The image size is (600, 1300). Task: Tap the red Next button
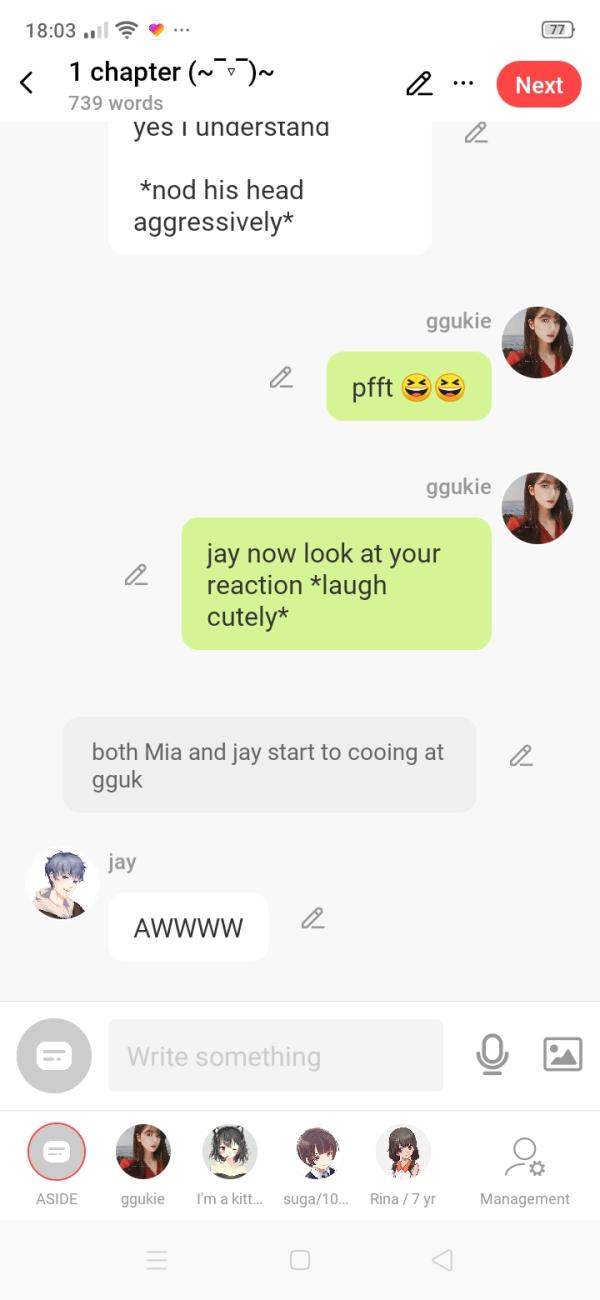539,85
